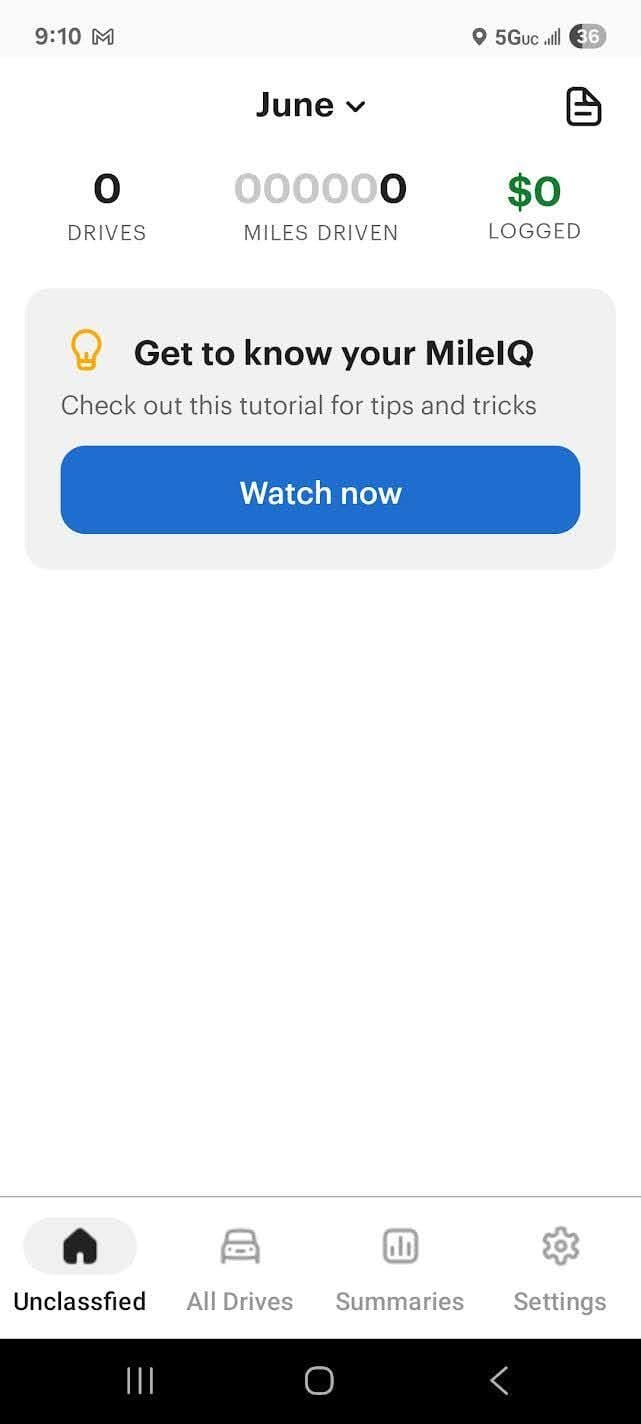The width and height of the screenshot is (641, 1424).
Task: Open the June month dropdown
Action: pos(311,105)
